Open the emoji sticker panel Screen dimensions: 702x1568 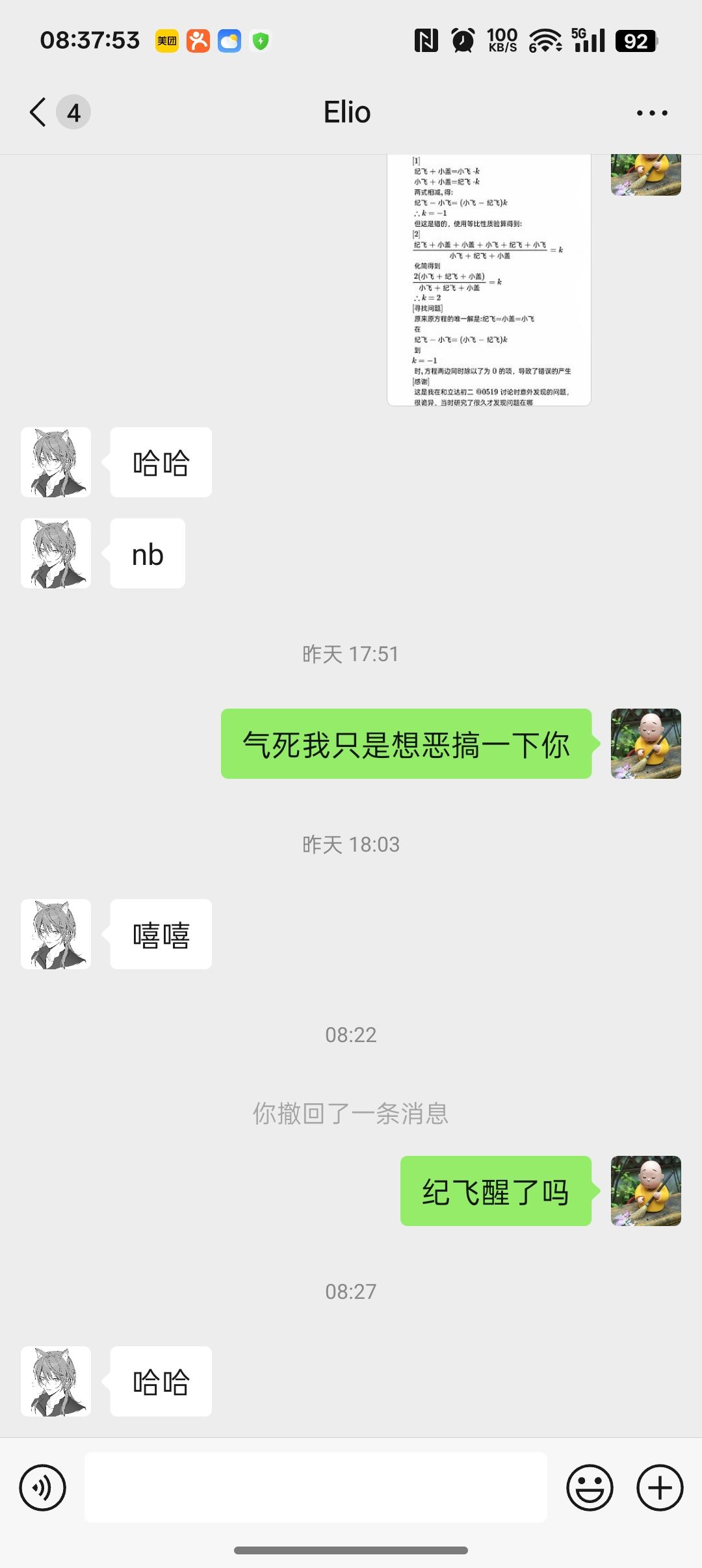(x=590, y=1487)
